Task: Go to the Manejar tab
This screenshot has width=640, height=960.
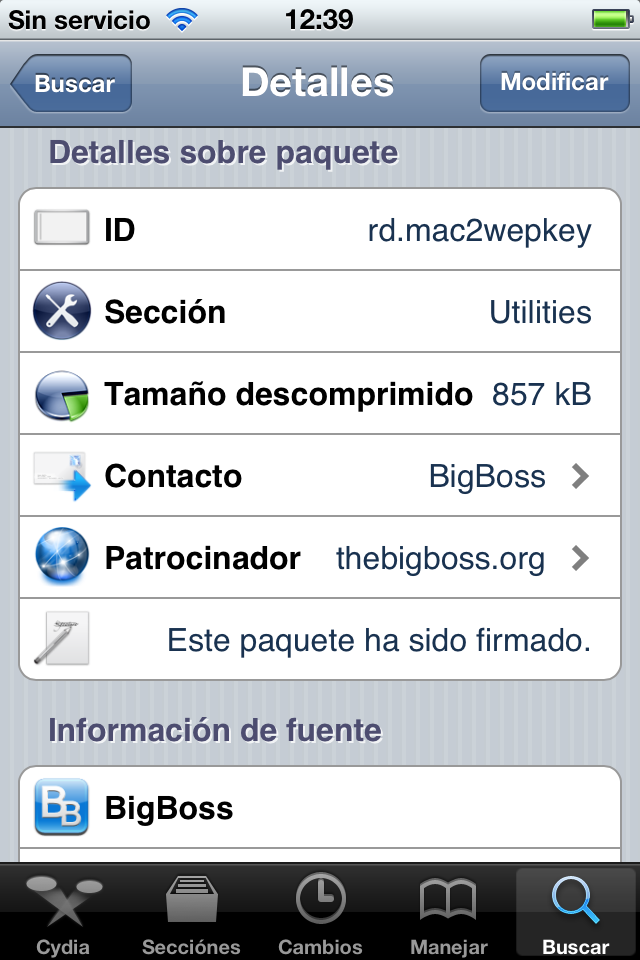Action: (448, 913)
